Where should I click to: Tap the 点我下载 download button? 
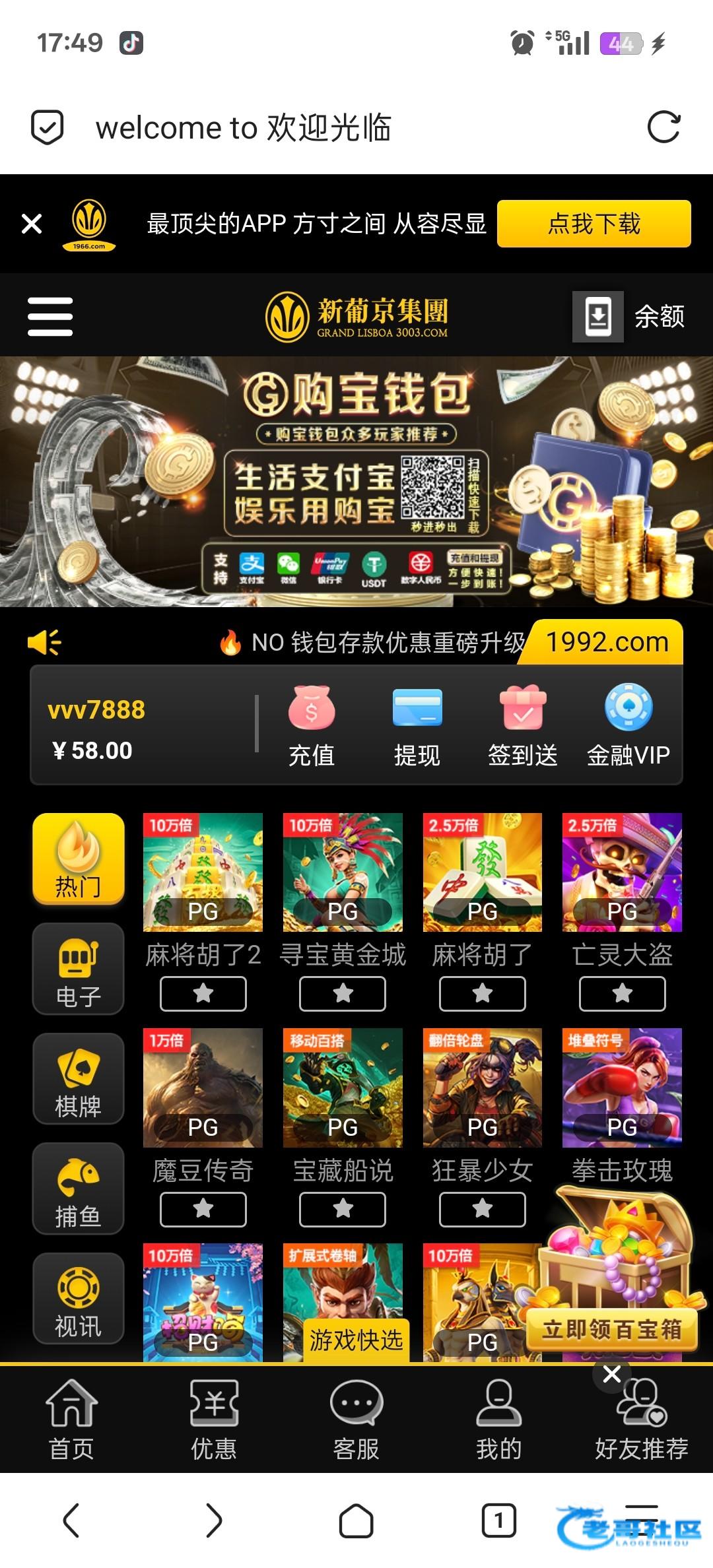pyautogui.click(x=594, y=224)
